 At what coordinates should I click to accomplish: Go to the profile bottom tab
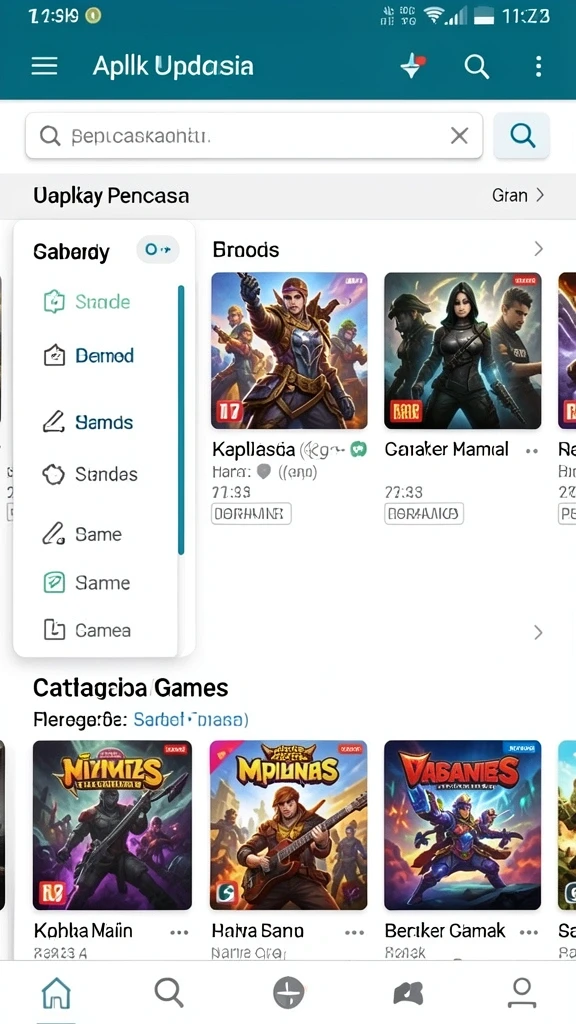[521, 993]
